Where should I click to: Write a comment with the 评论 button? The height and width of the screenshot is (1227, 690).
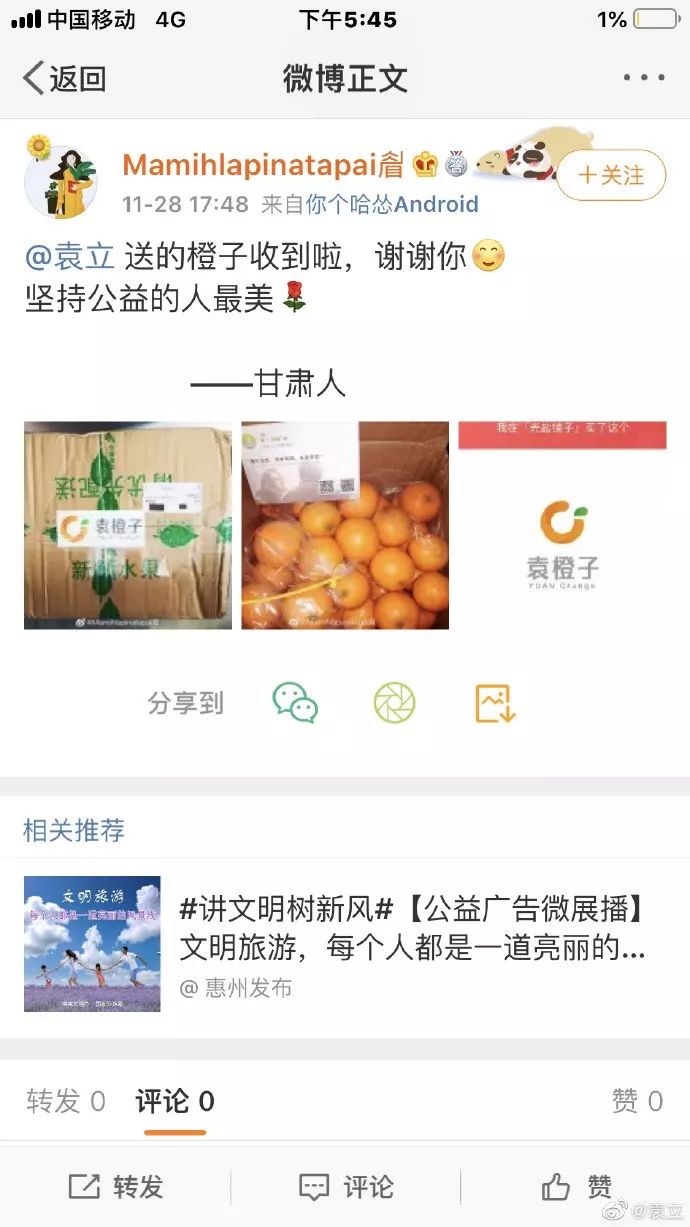[345, 1187]
